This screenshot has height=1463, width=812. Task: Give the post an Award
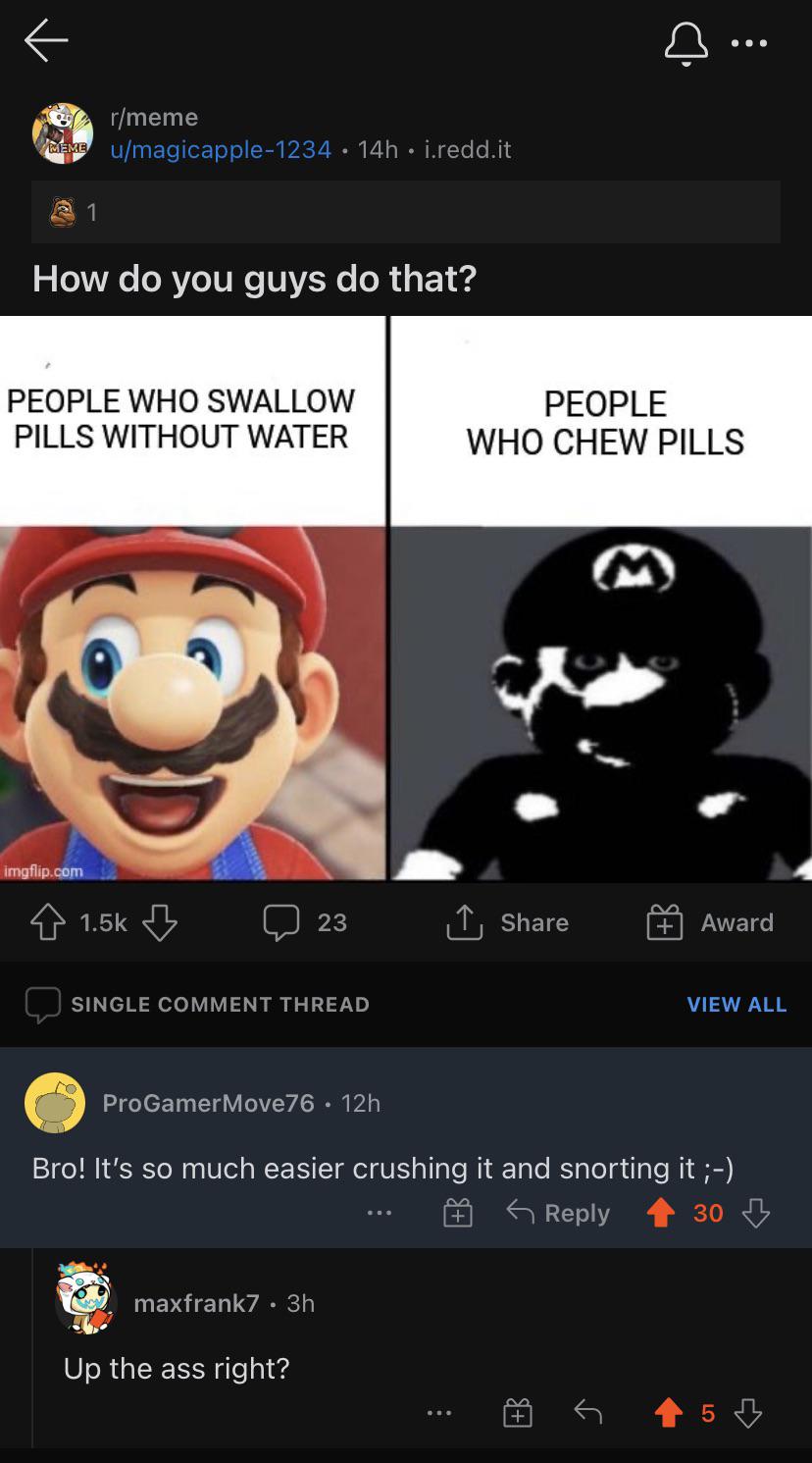click(710, 922)
